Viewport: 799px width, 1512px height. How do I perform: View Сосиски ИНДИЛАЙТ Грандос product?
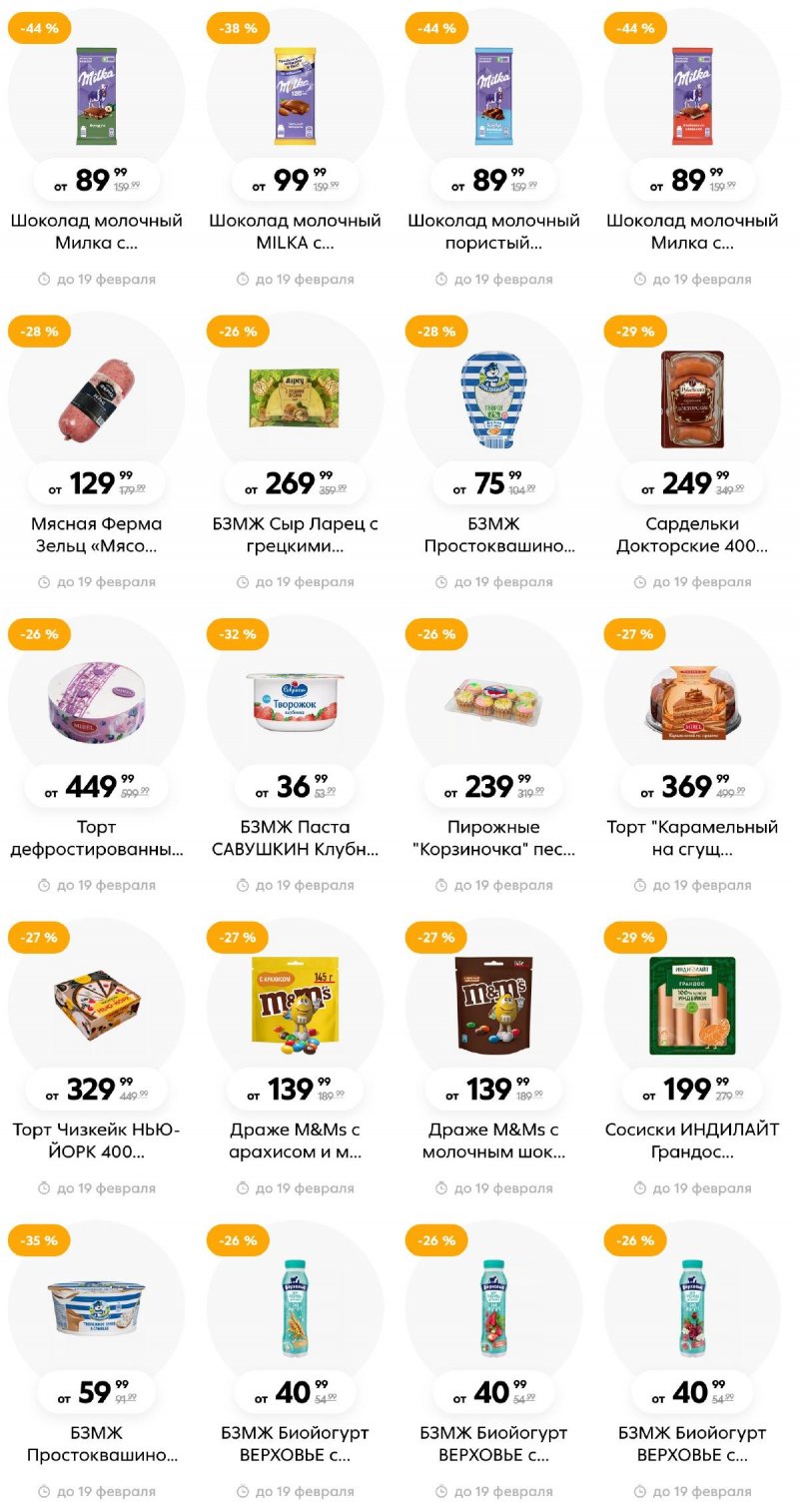click(x=692, y=1140)
